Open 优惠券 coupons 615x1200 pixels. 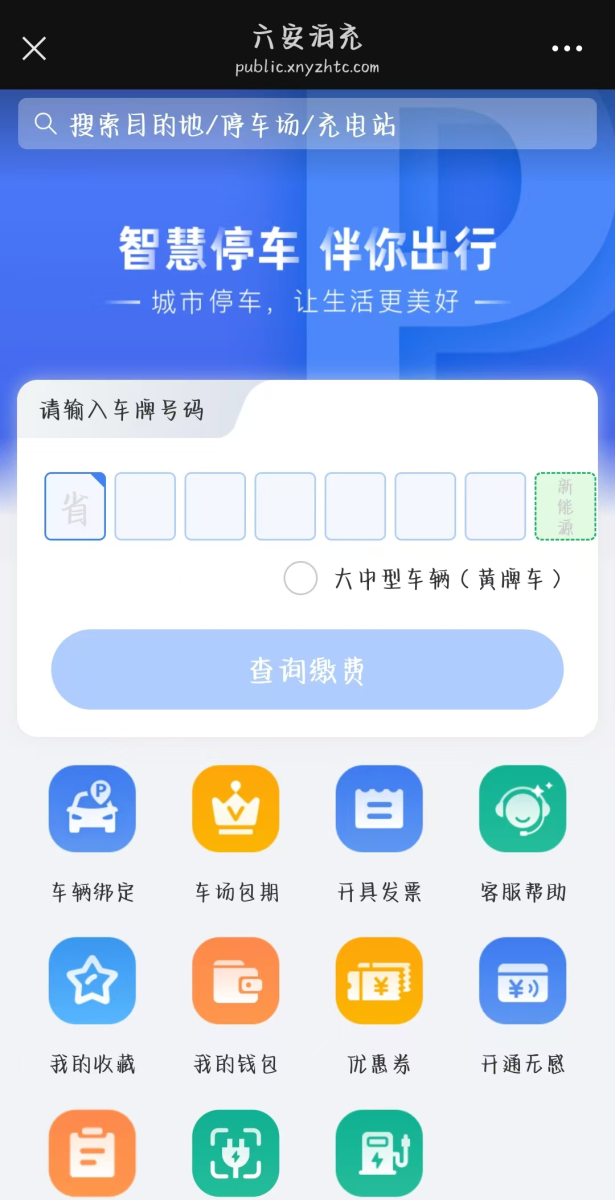pyautogui.click(x=379, y=981)
